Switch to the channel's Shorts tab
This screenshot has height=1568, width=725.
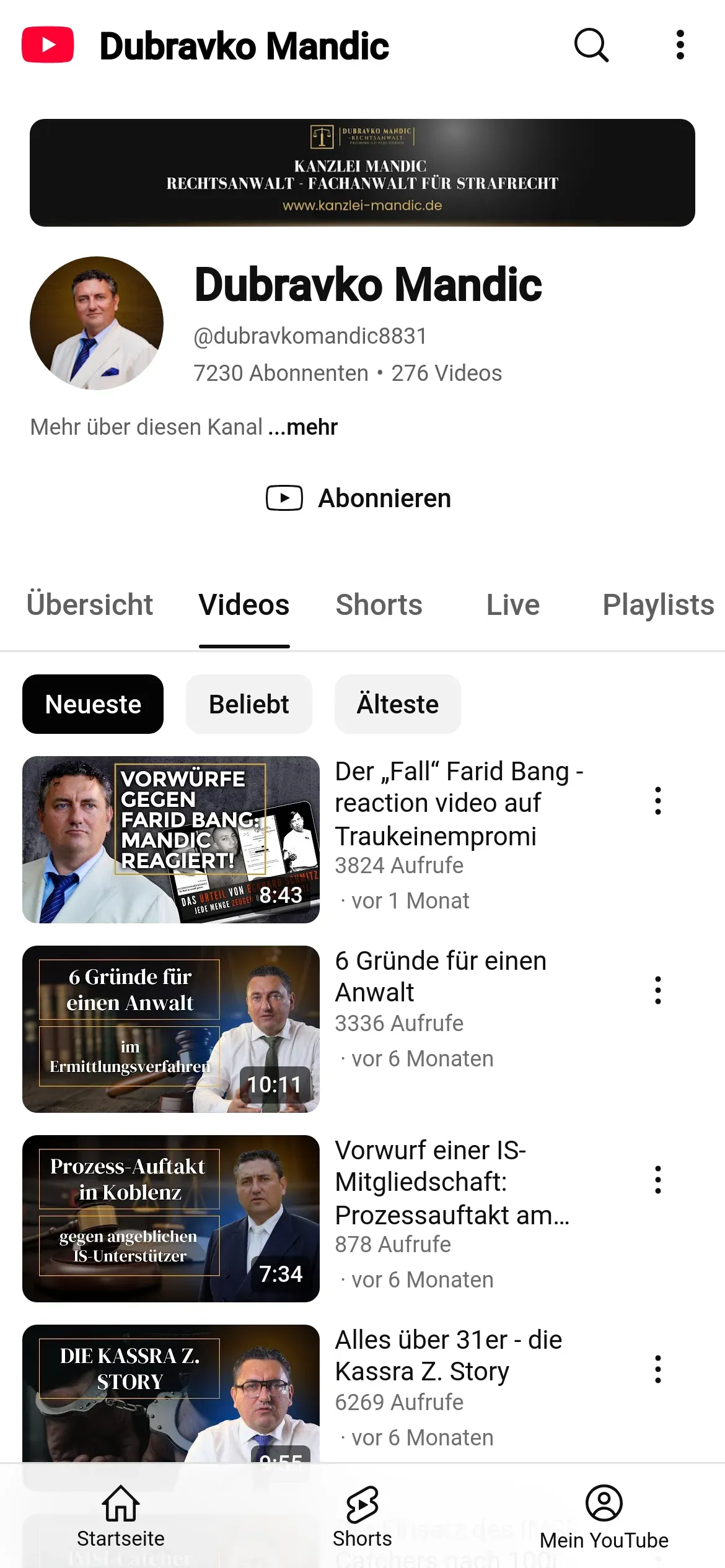[379, 605]
